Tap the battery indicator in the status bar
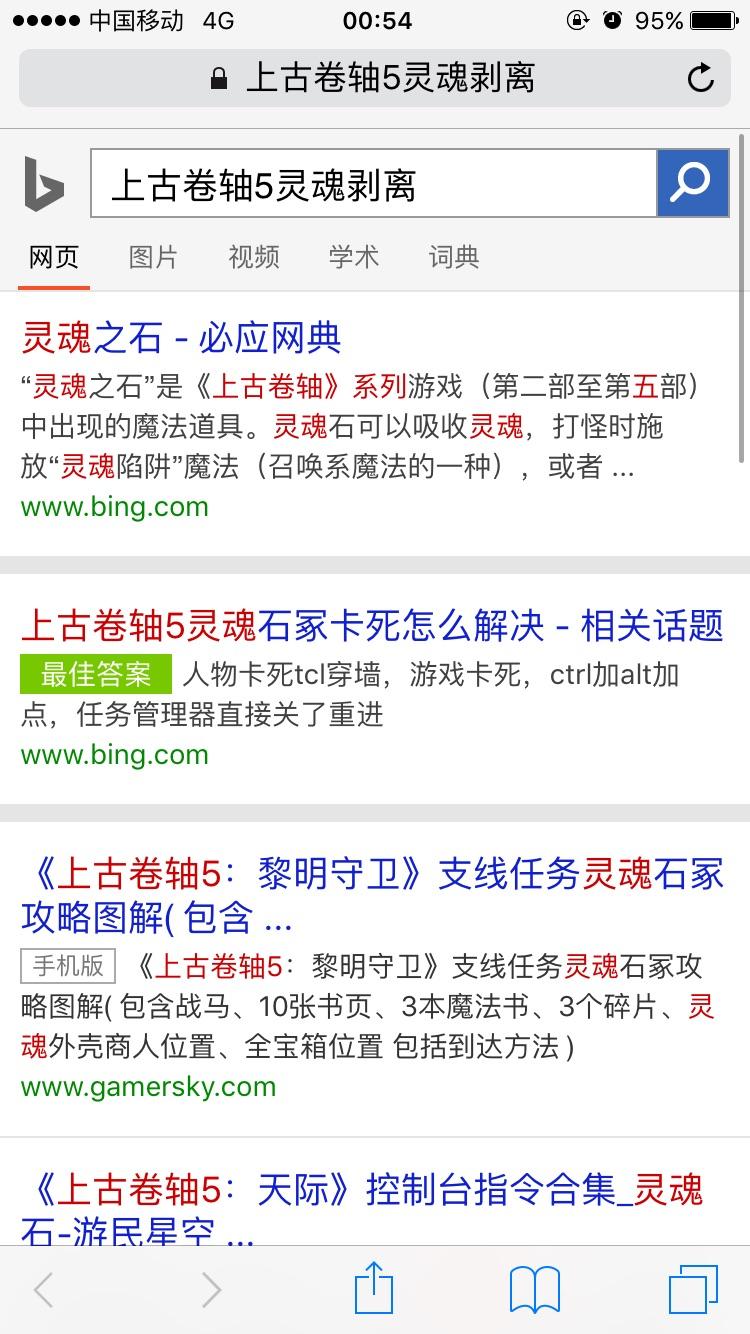750x1334 pixels. [x=711, y=18]
